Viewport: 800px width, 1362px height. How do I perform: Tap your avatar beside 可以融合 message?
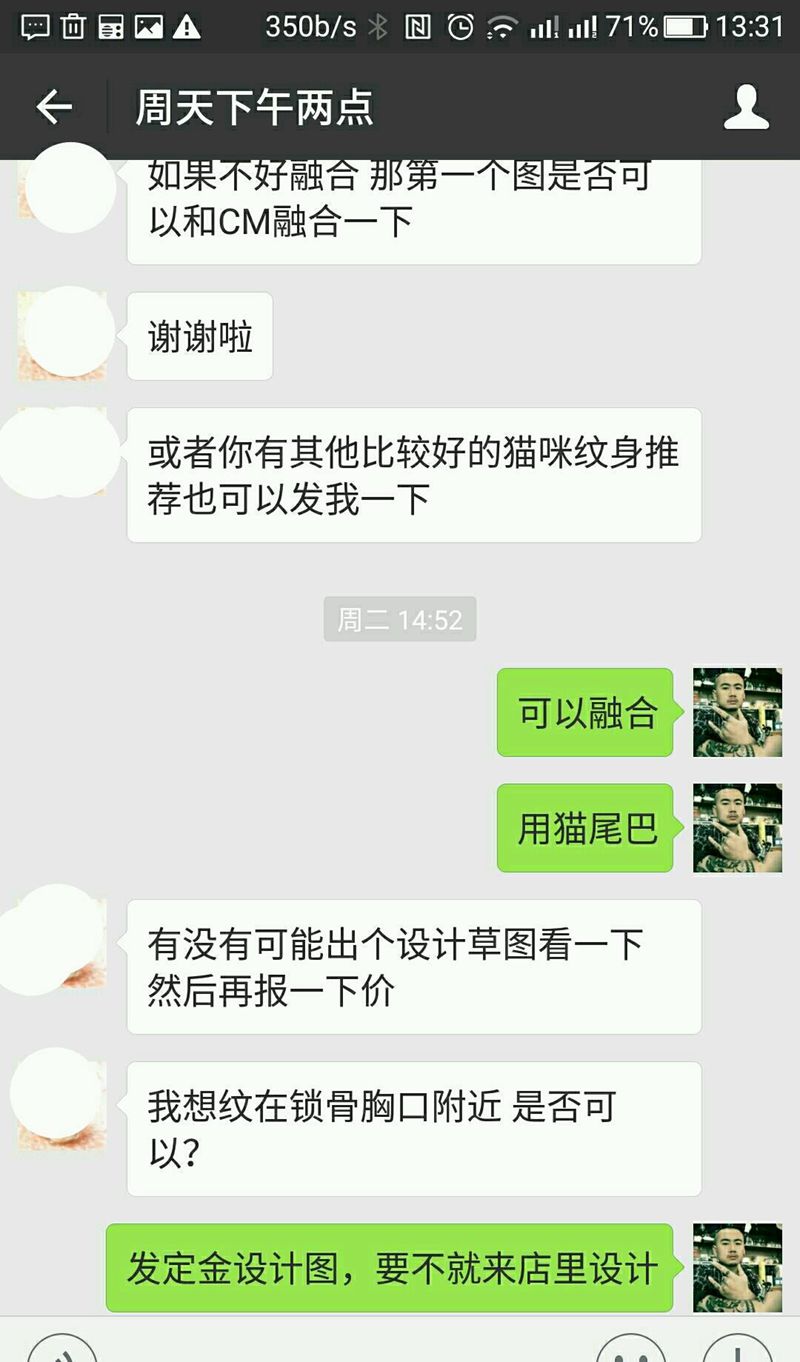(738, 713)
